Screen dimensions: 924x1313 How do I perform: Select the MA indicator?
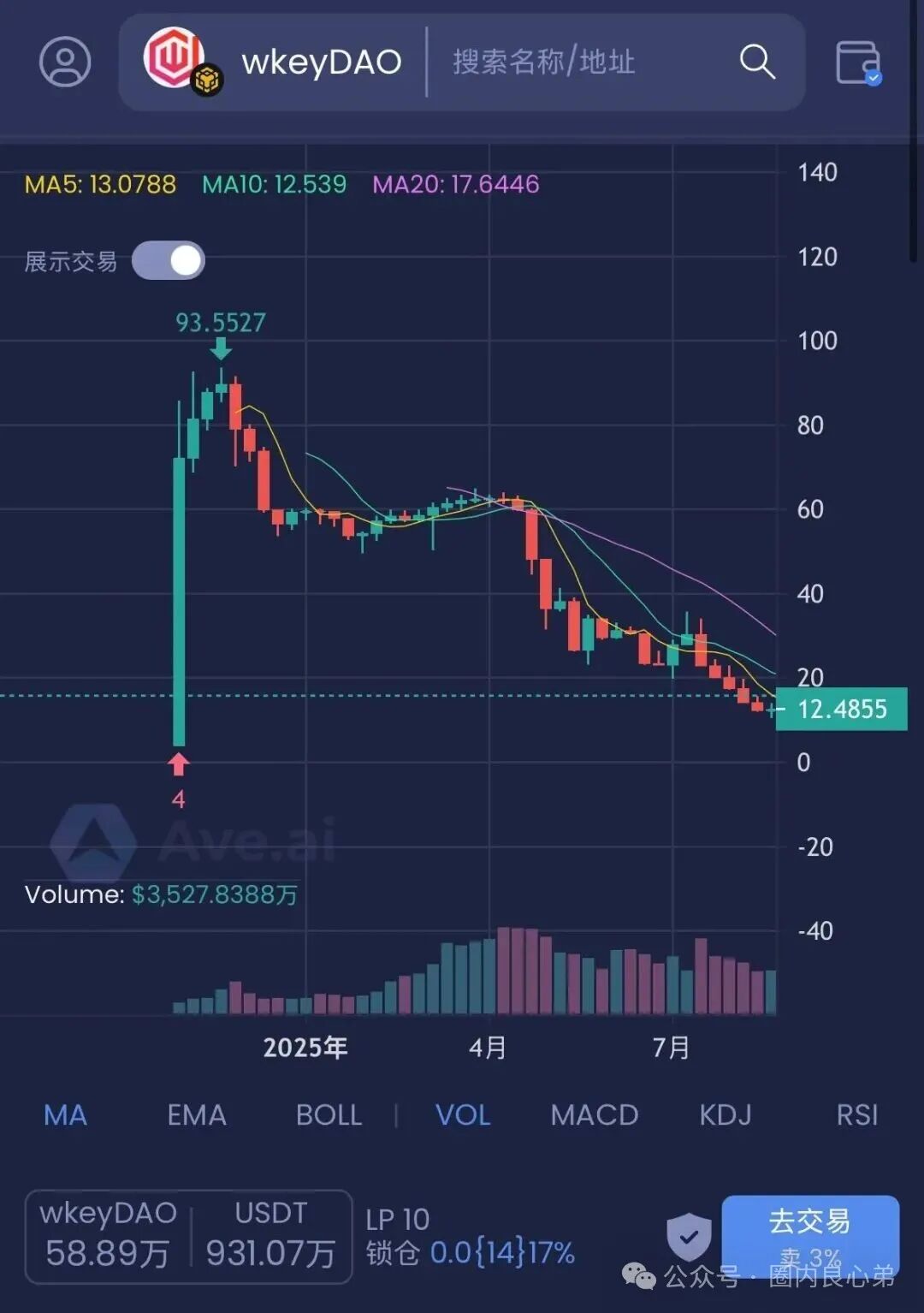65,1114
